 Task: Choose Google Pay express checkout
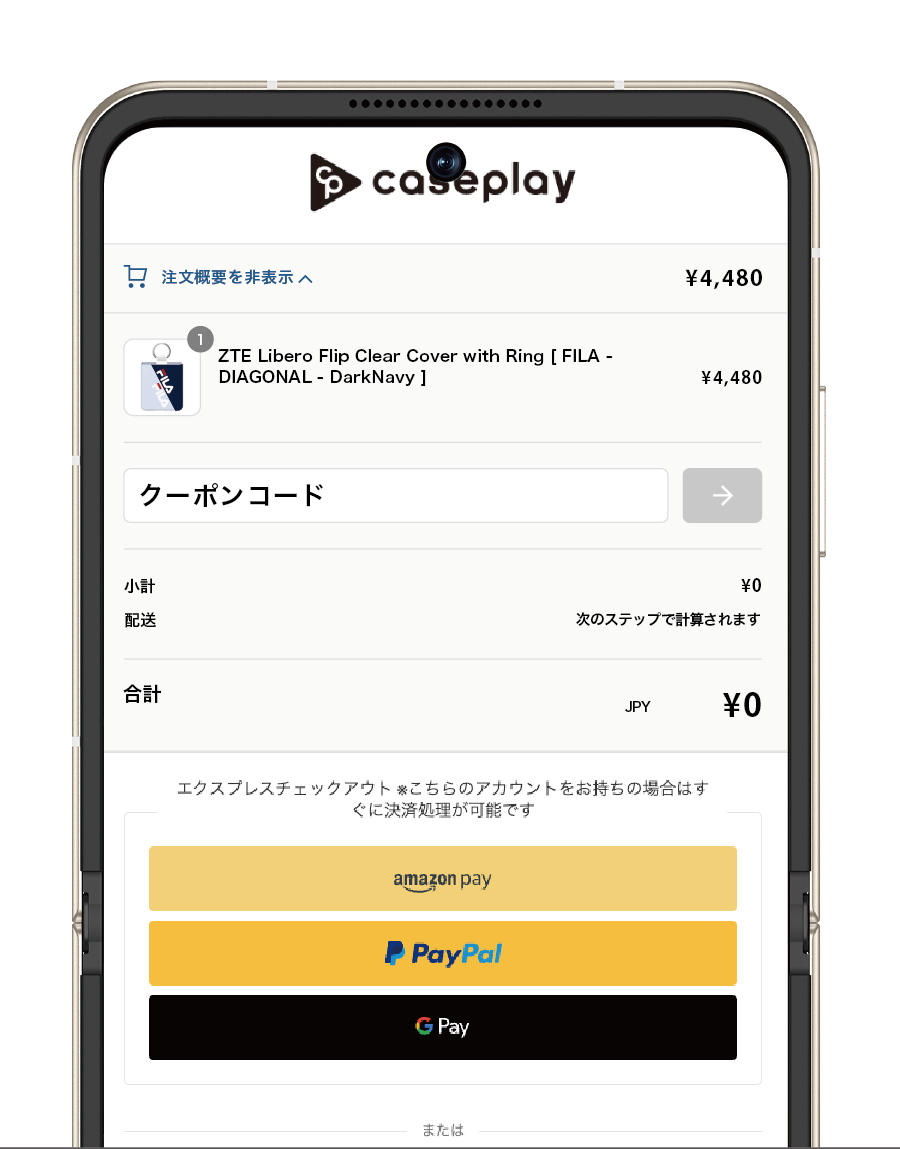(x=442, y=1027)
